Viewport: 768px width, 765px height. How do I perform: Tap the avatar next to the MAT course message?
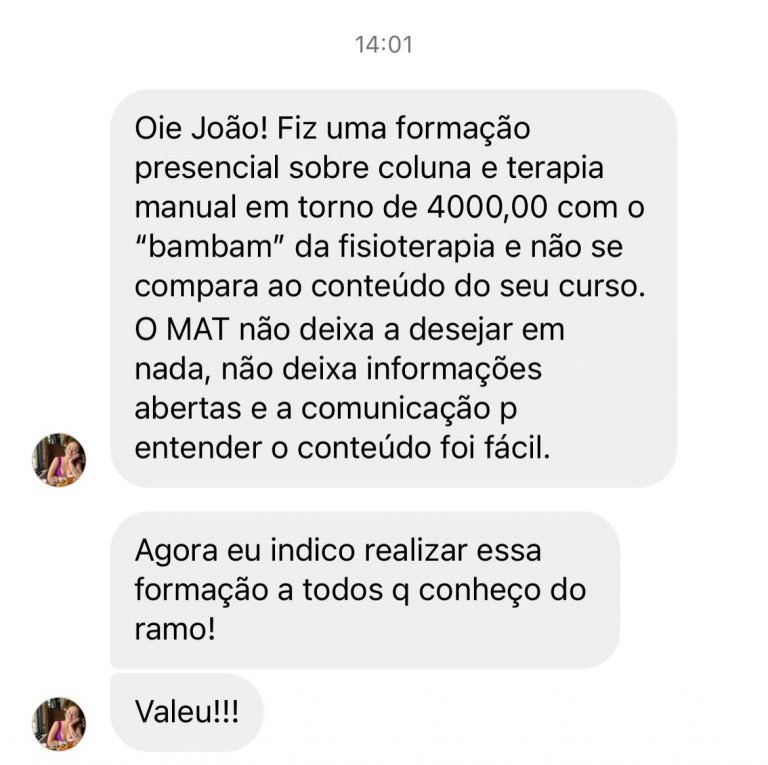click(59, 460)
